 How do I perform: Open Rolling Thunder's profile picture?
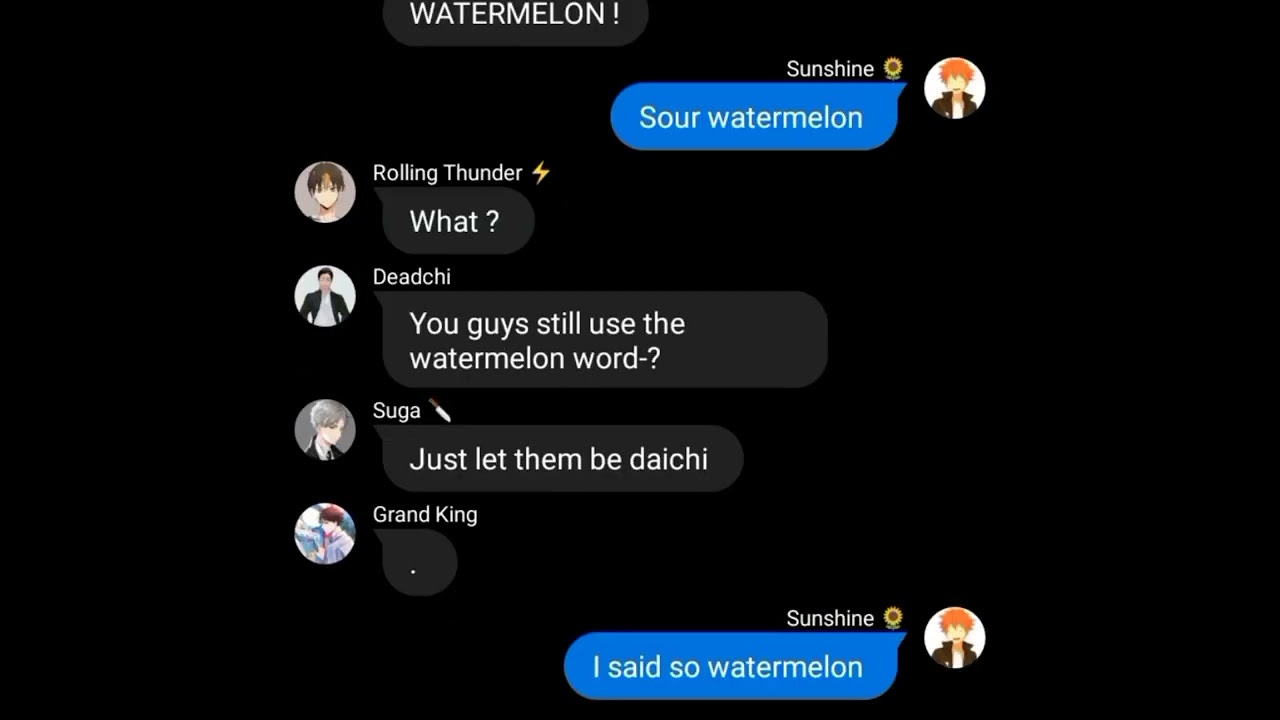point(325,192)
